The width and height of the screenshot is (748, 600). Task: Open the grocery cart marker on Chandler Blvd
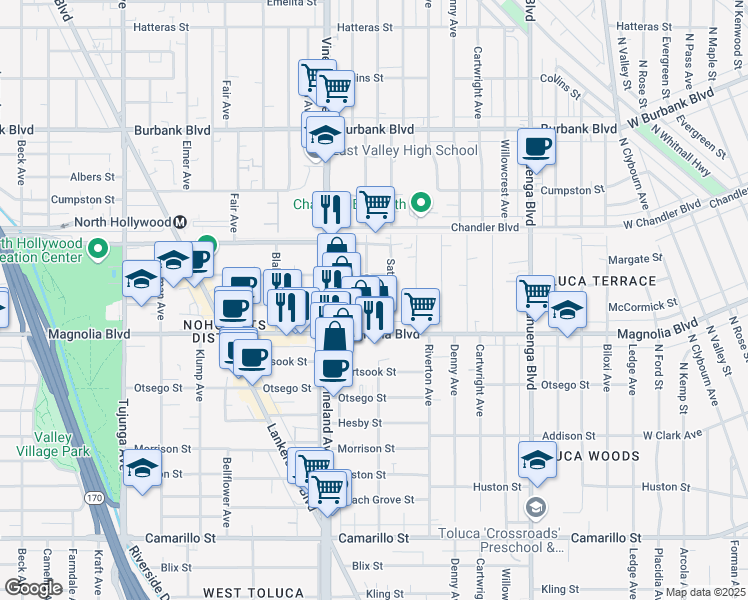point(375,205)
